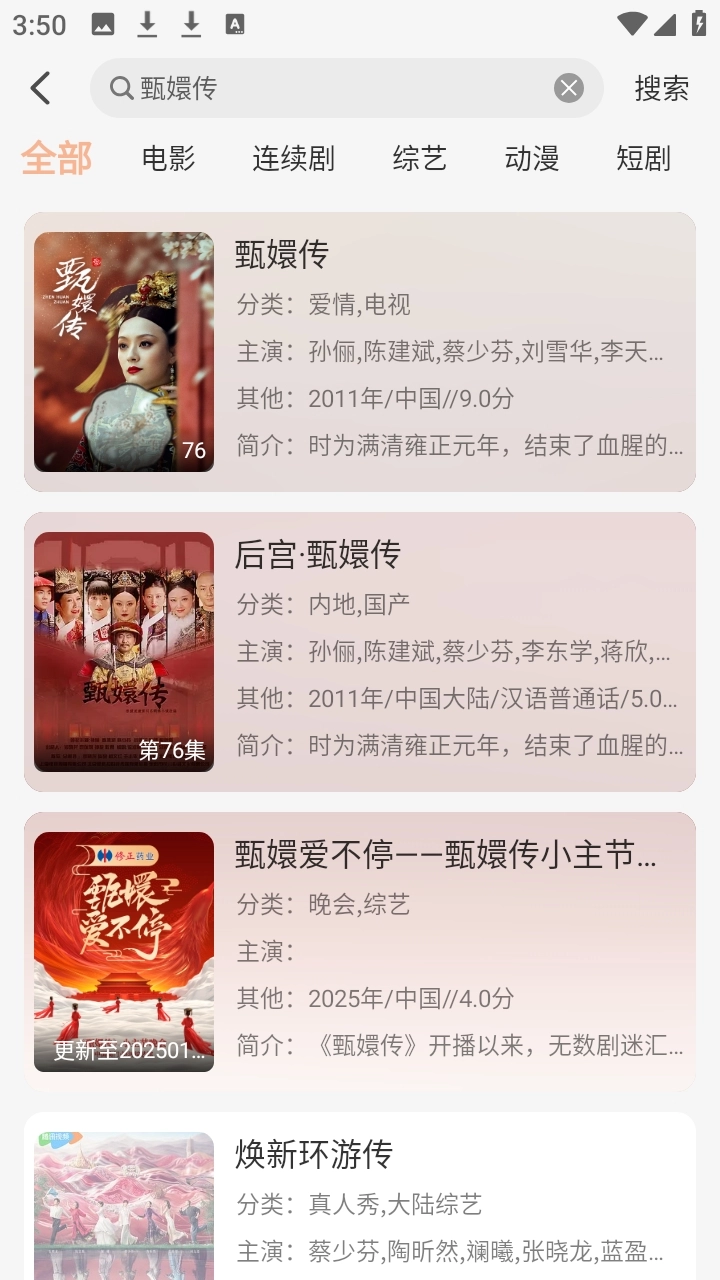Open 后宫·甄嬛传 from the results
The height and width of the screenshot is (1280, 720).
pos(360,652)
